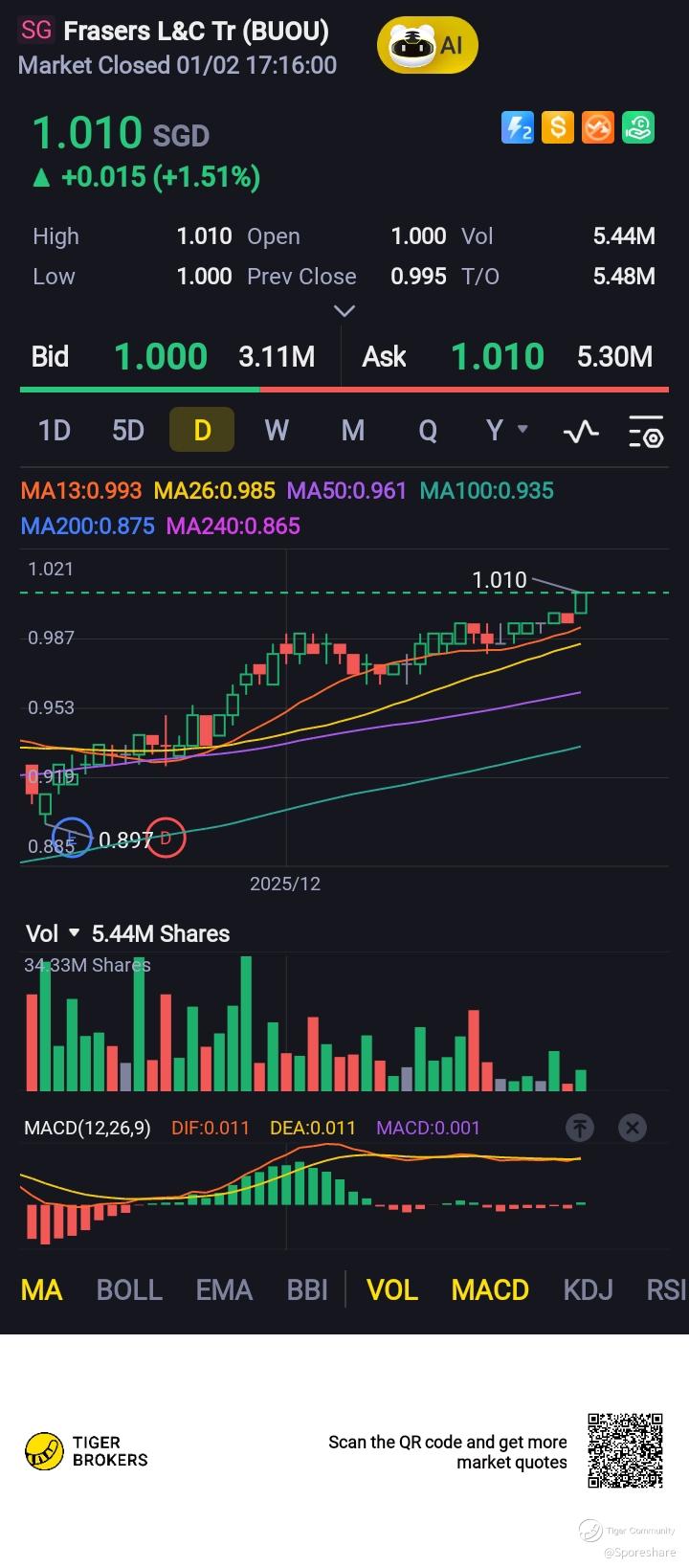Switch to the 1D timeframe
The image size is (689, 1568).
[55, 430]
